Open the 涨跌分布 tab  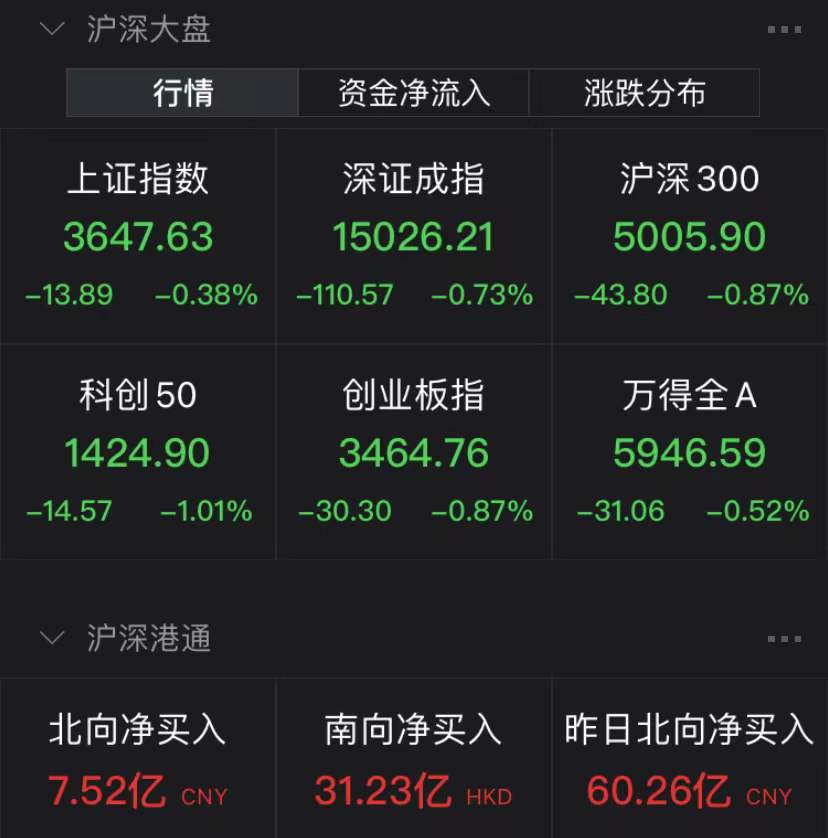click(644, 92)
